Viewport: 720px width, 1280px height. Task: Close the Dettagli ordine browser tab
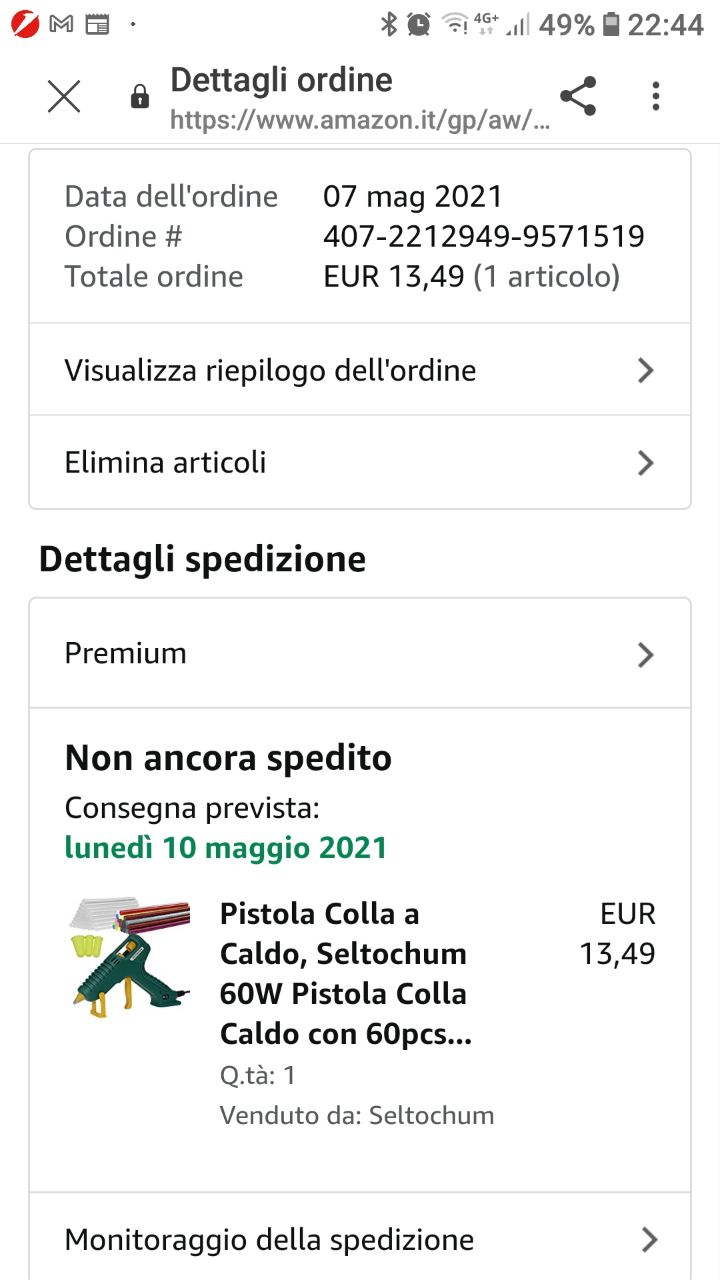click(x=64, y=97)
